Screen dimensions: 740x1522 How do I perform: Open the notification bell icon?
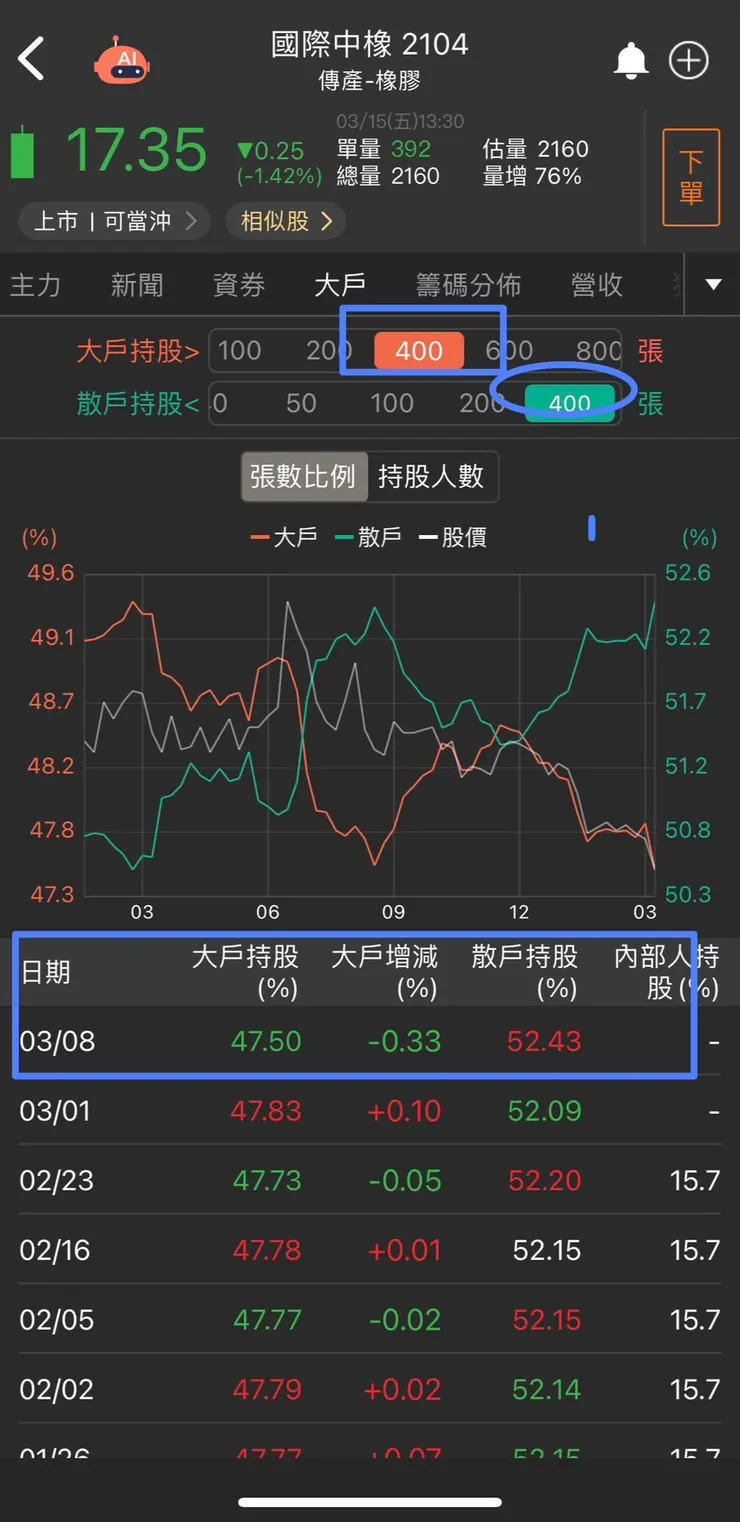(x=632, y=60)
